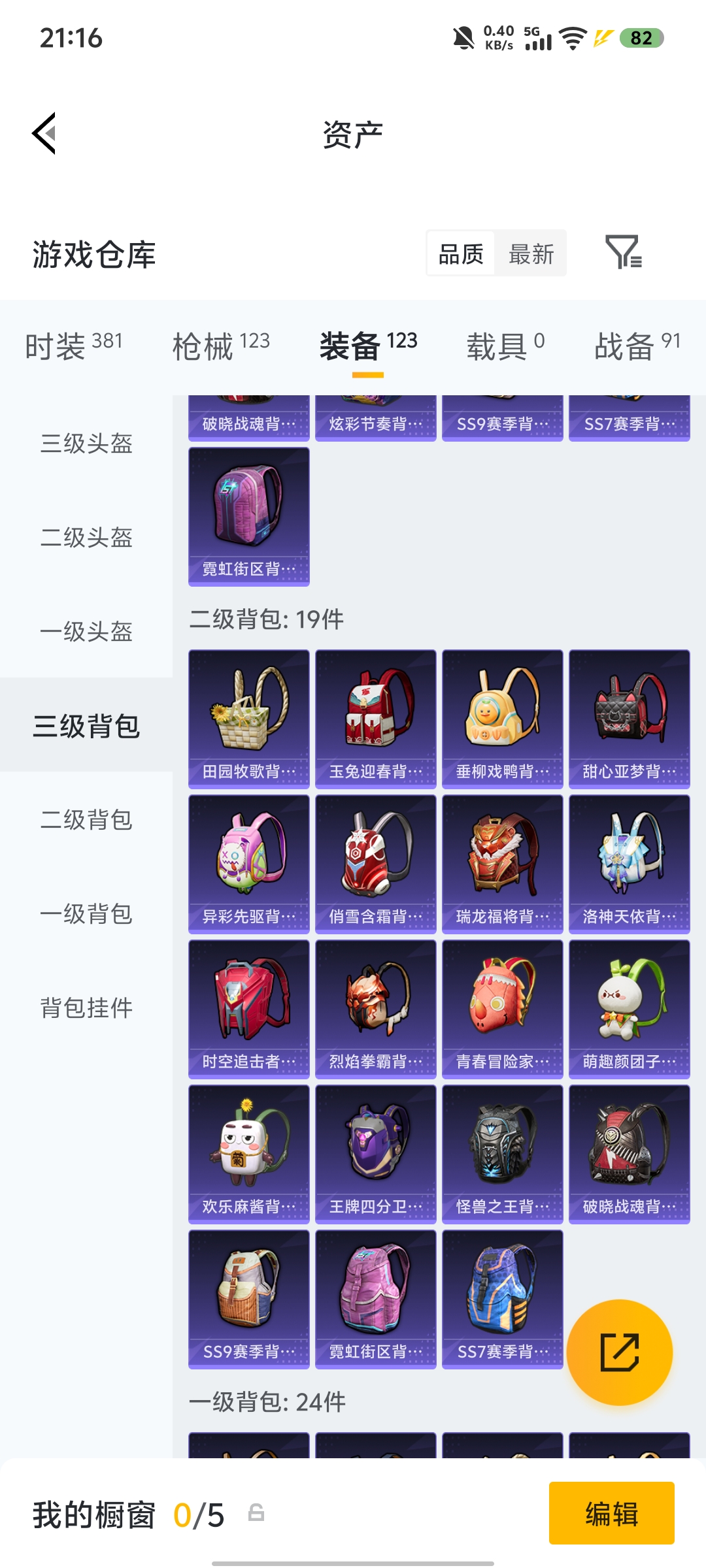
Task: Go back from the 资产 page
Action: (x=44, y=133)
